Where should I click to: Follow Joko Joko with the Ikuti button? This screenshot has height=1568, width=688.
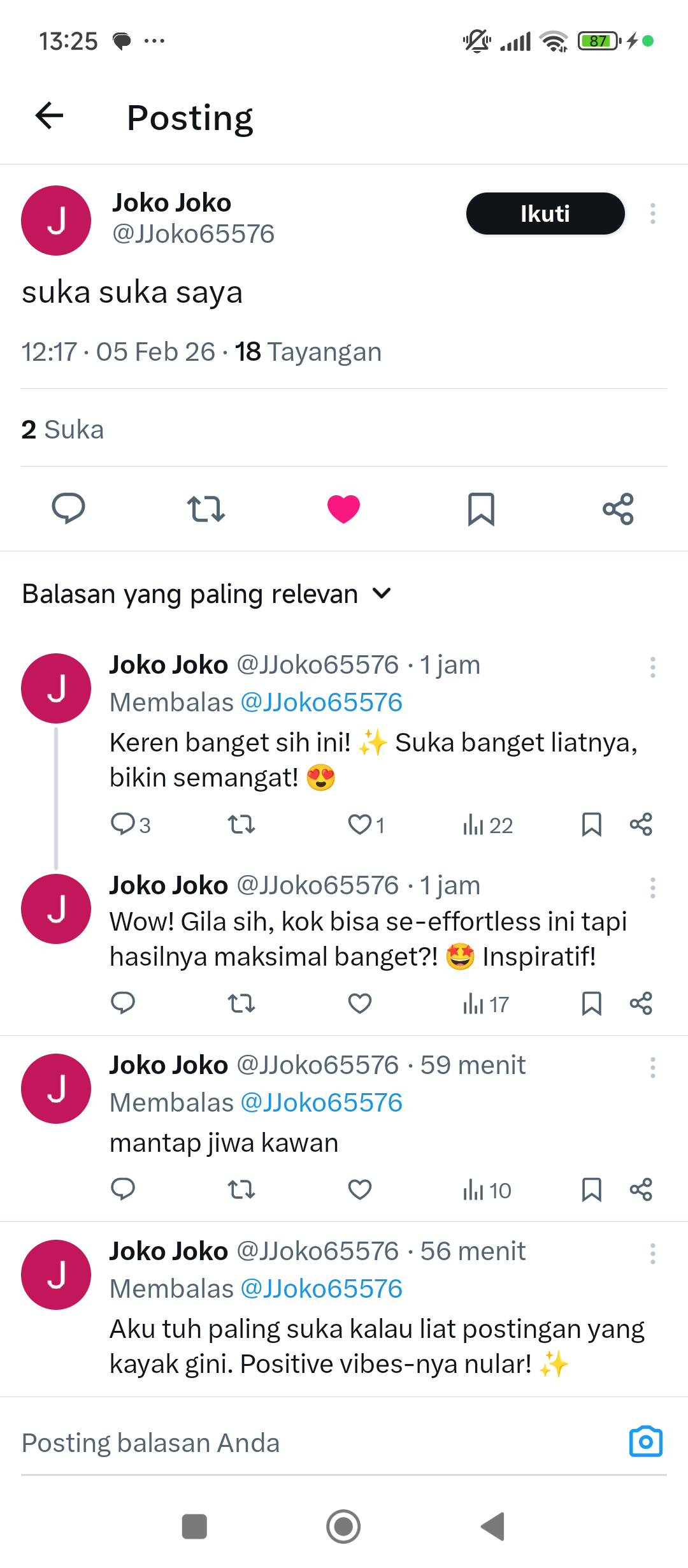tap(545, 214)
